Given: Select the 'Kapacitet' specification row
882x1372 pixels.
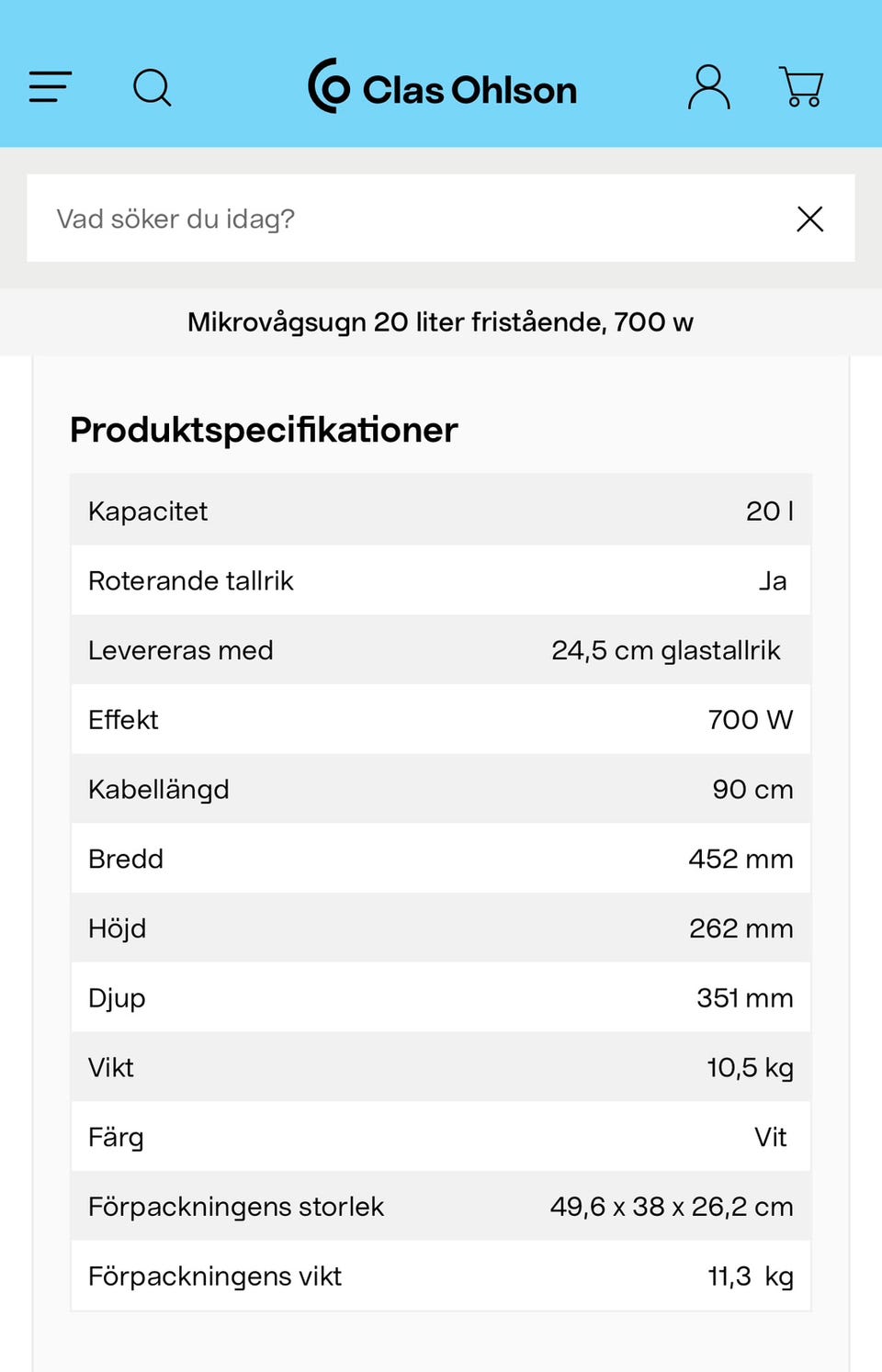Looking at the screenshot, I should 440,512.
